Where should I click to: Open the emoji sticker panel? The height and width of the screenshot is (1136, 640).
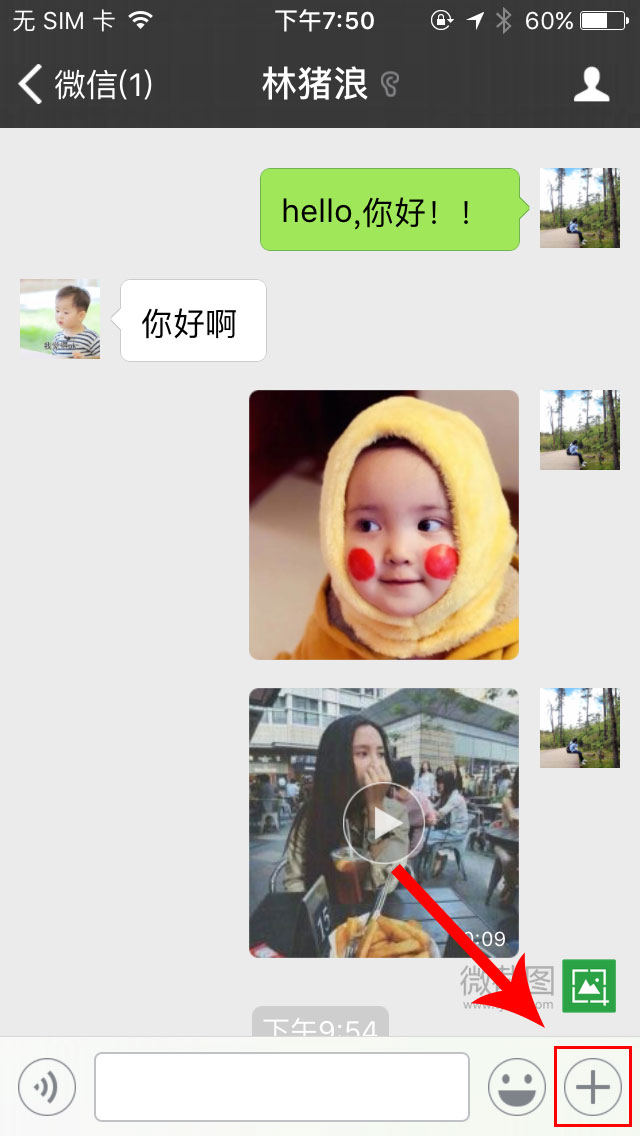(516, 1086)
